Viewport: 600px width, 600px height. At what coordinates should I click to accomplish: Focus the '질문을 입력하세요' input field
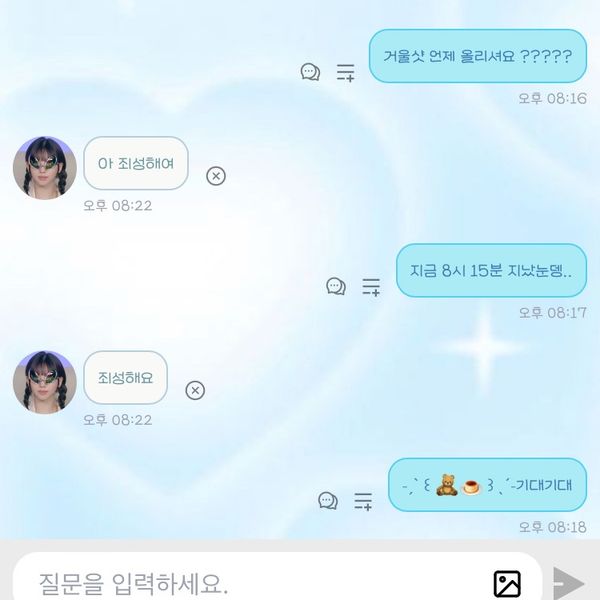click(x=250, y=582)
